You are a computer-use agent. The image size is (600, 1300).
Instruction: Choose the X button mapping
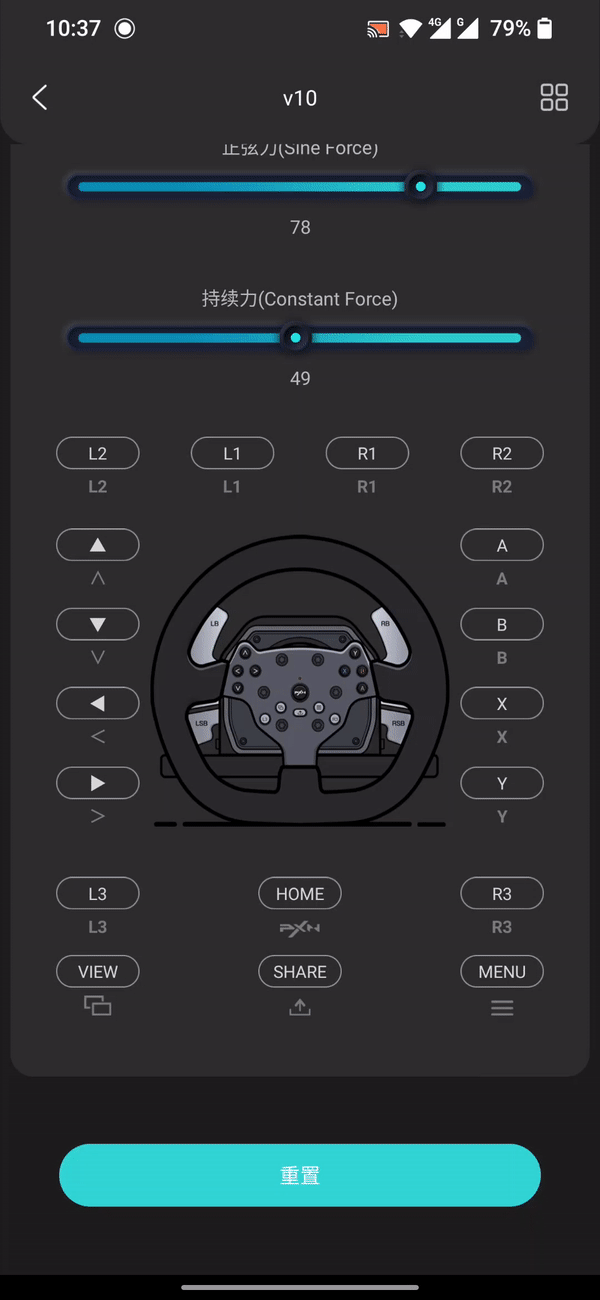pos(502,703)
